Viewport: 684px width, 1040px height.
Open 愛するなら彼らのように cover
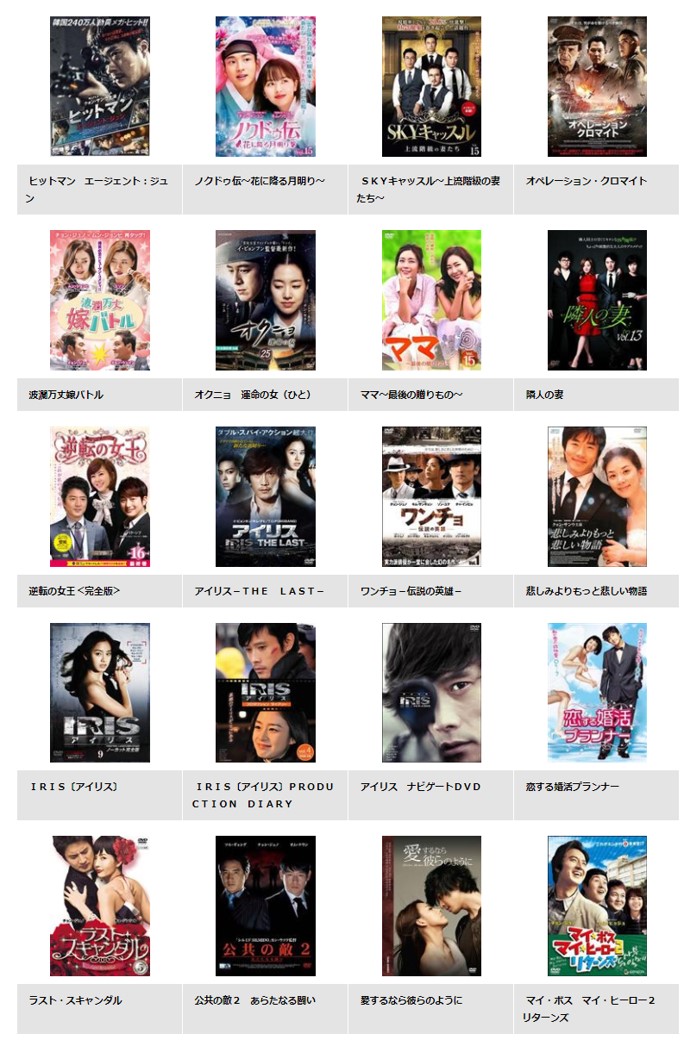pyautogui.click(x=431, y=905)
